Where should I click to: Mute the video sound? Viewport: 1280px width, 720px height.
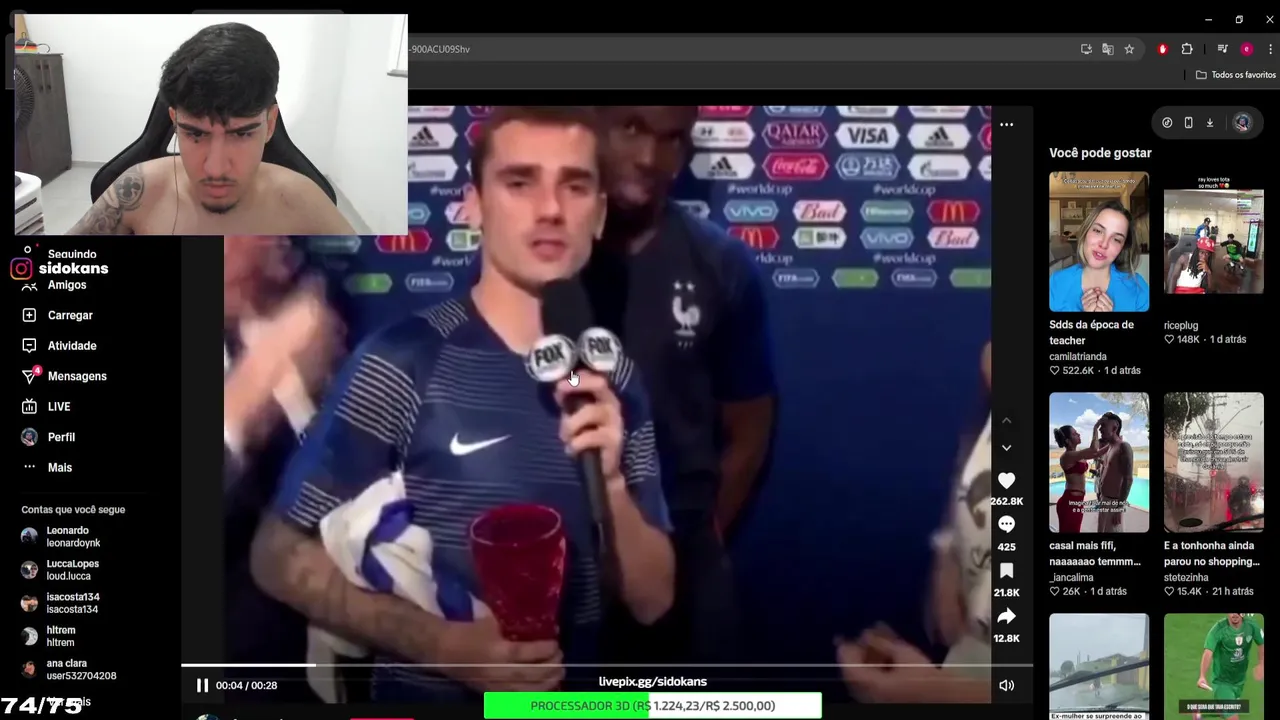pos(1006,685)
